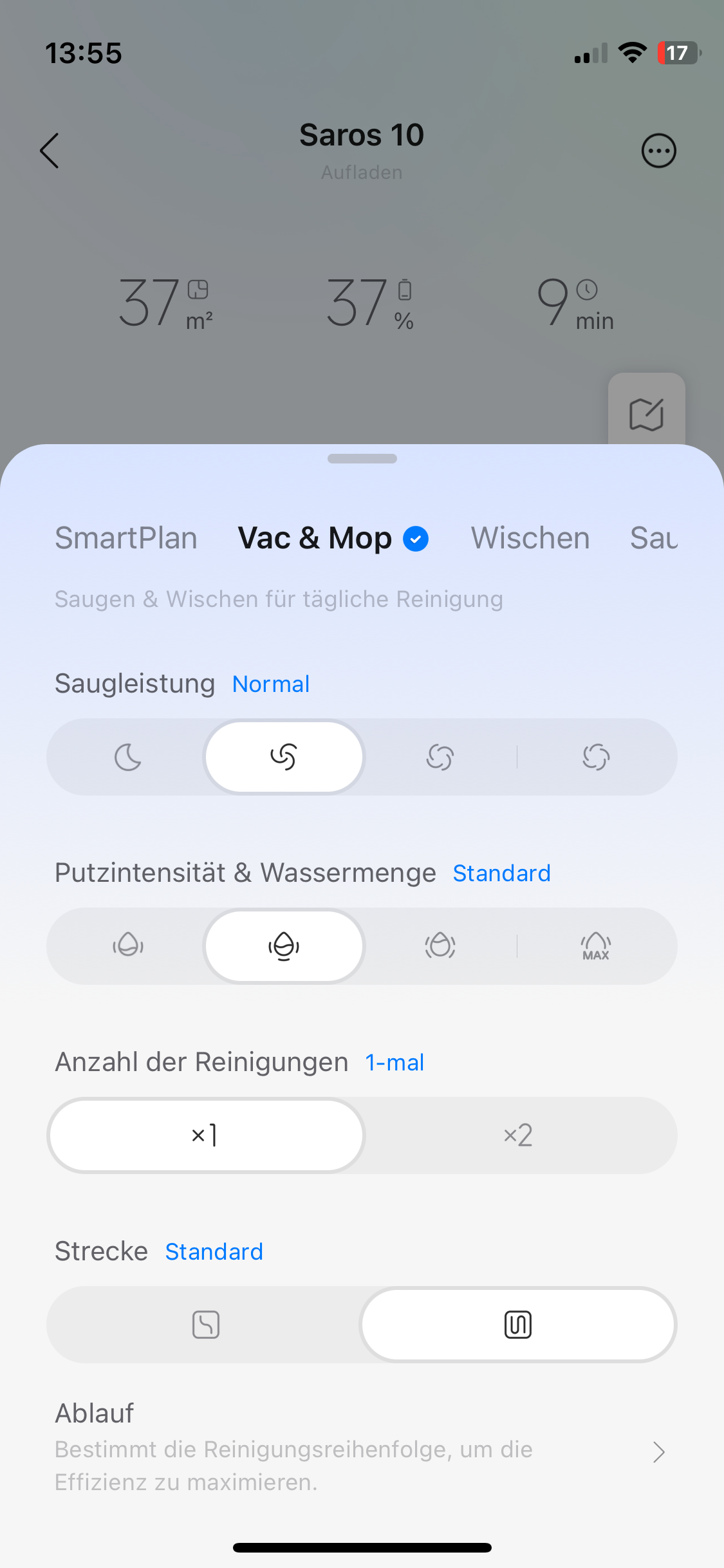Set cleaning count to ×1
The image size is (724, 1568).
pyautogui.click(x=205, y=1135)
